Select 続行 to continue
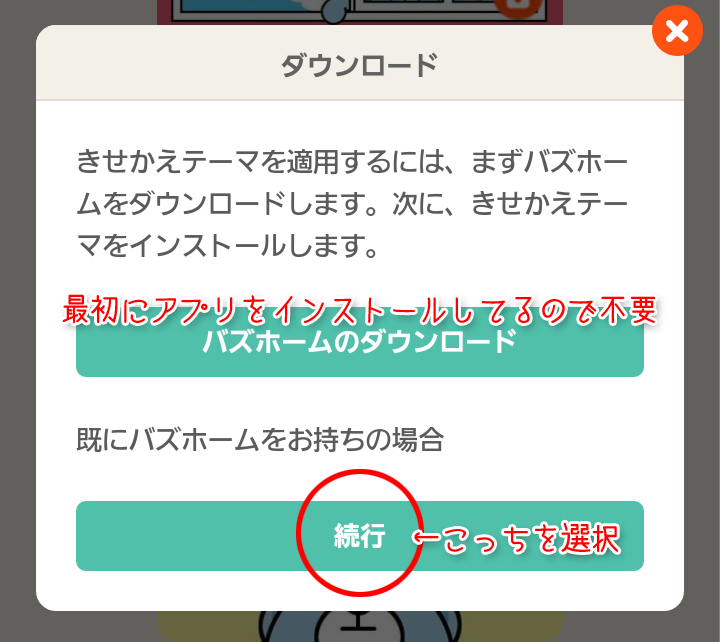Viewport: 720px width, 642px height. click(359, 536)
